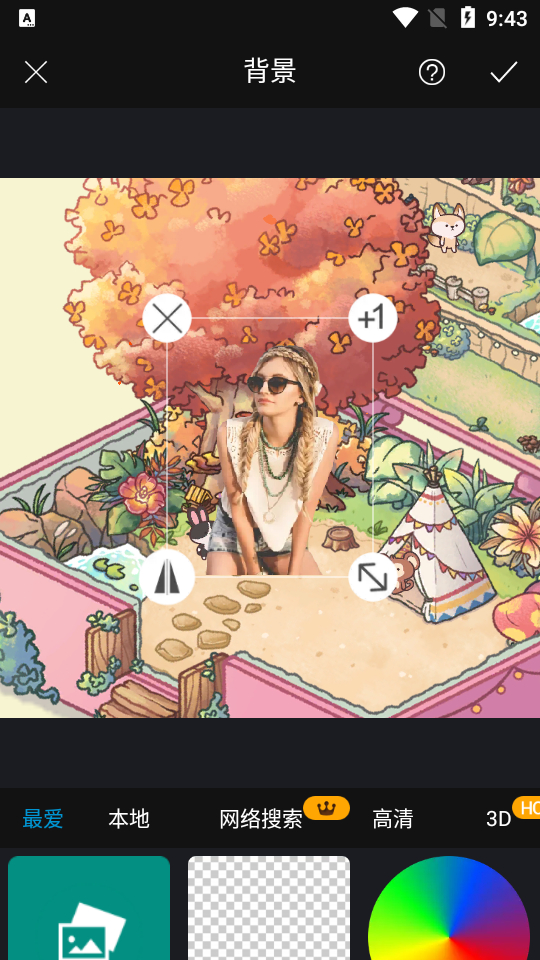Pick an image from the green gallery tile
This screenshot has width=540, height=960.
point(89,908)
